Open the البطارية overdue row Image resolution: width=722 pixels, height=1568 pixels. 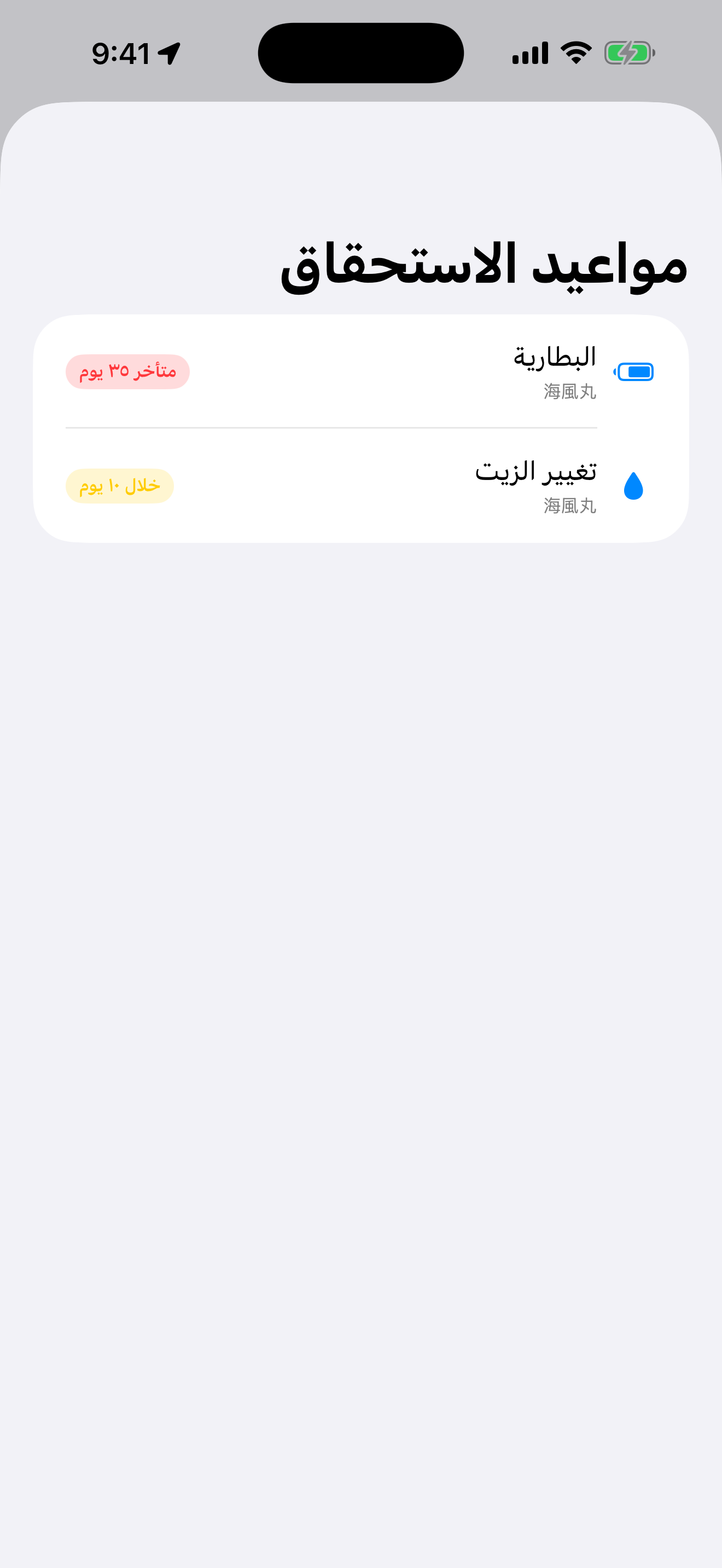click(x=361, y=372)
